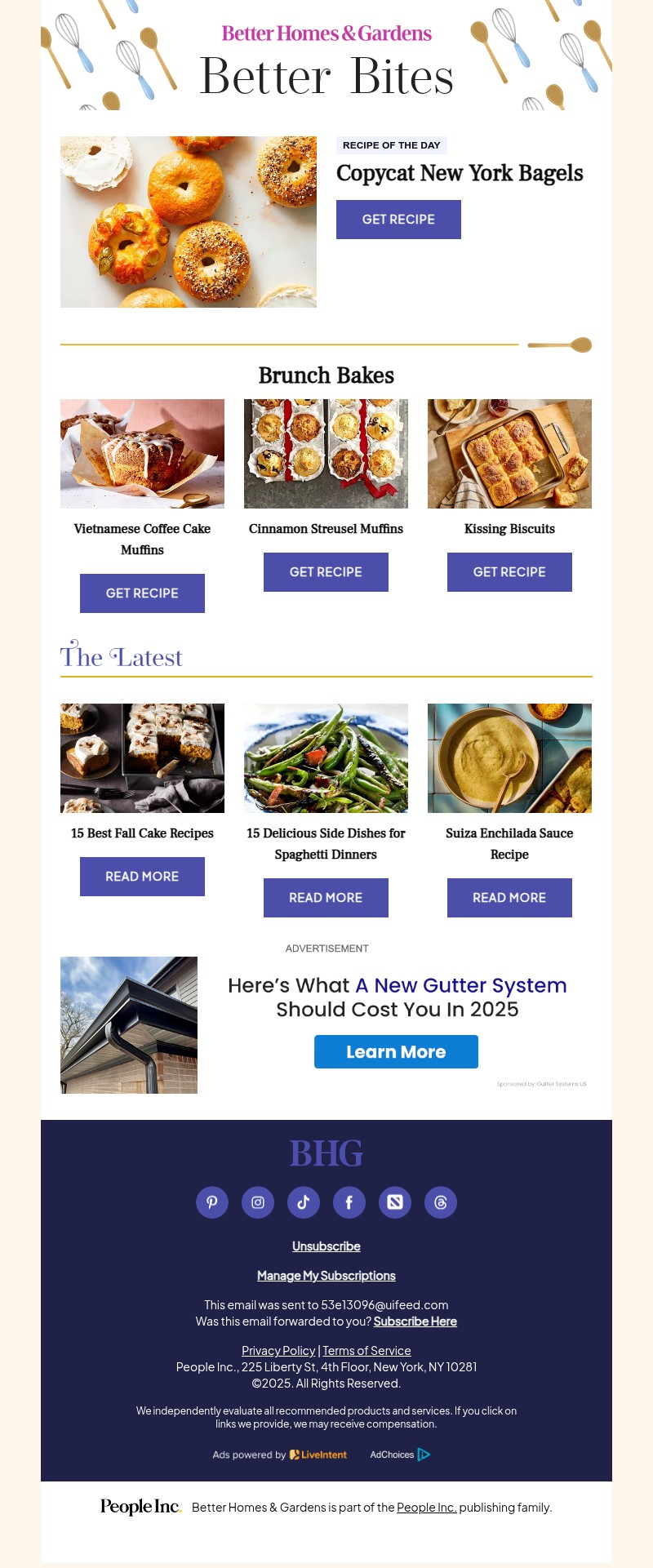Open the BHG Pinterest page
This screenshot has height=1568, width=653.
point(212,1202)
